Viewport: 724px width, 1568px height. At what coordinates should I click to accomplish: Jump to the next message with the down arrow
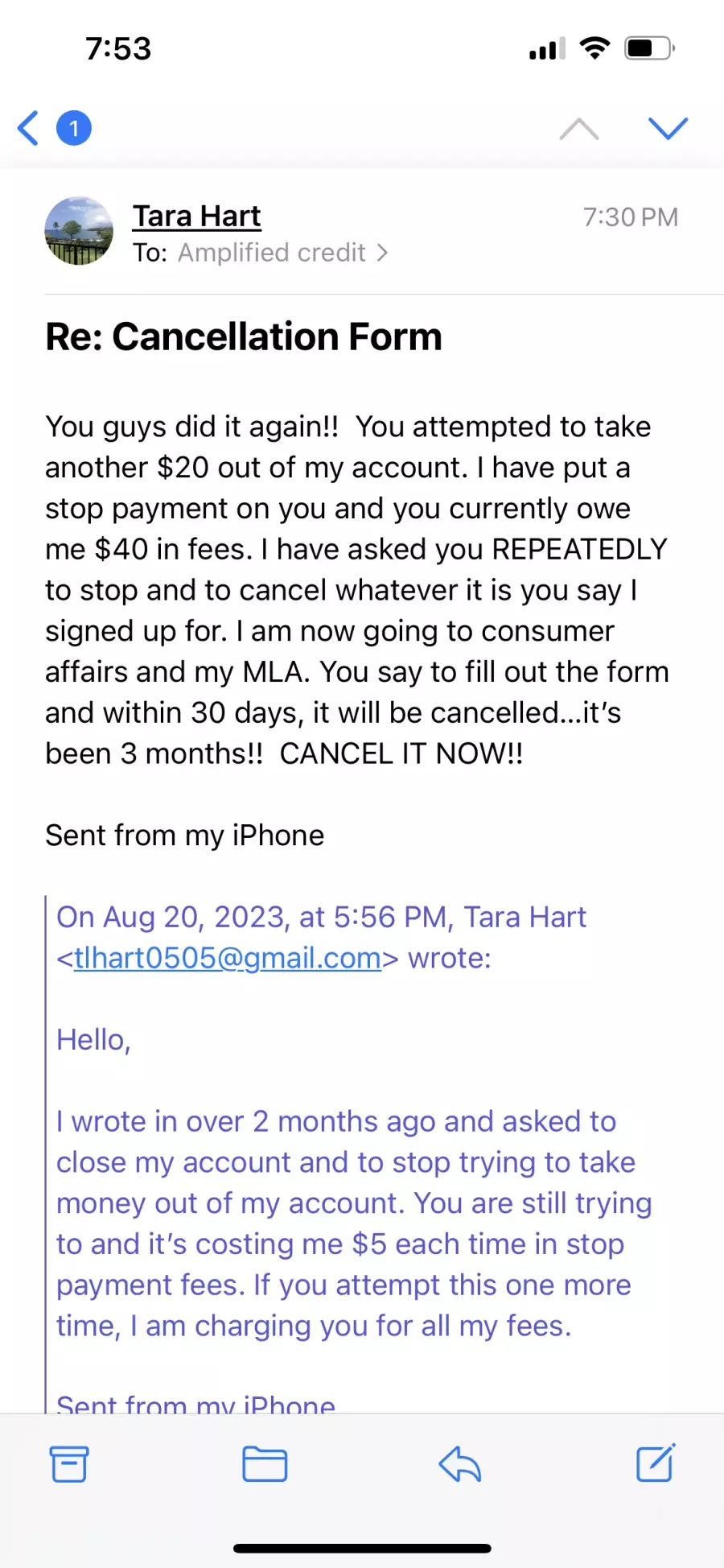668,128
